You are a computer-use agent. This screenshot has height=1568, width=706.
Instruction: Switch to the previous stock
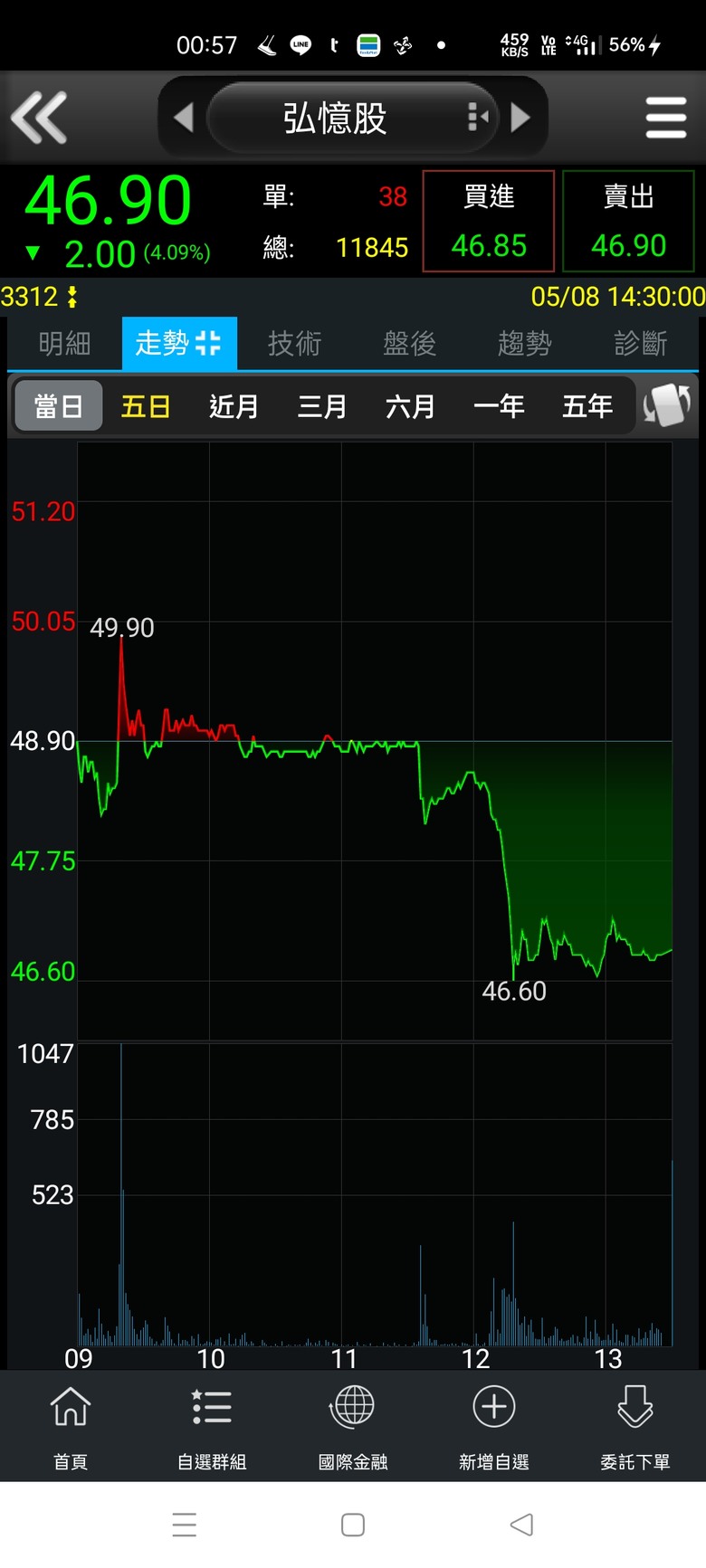[x=184, y=118]
